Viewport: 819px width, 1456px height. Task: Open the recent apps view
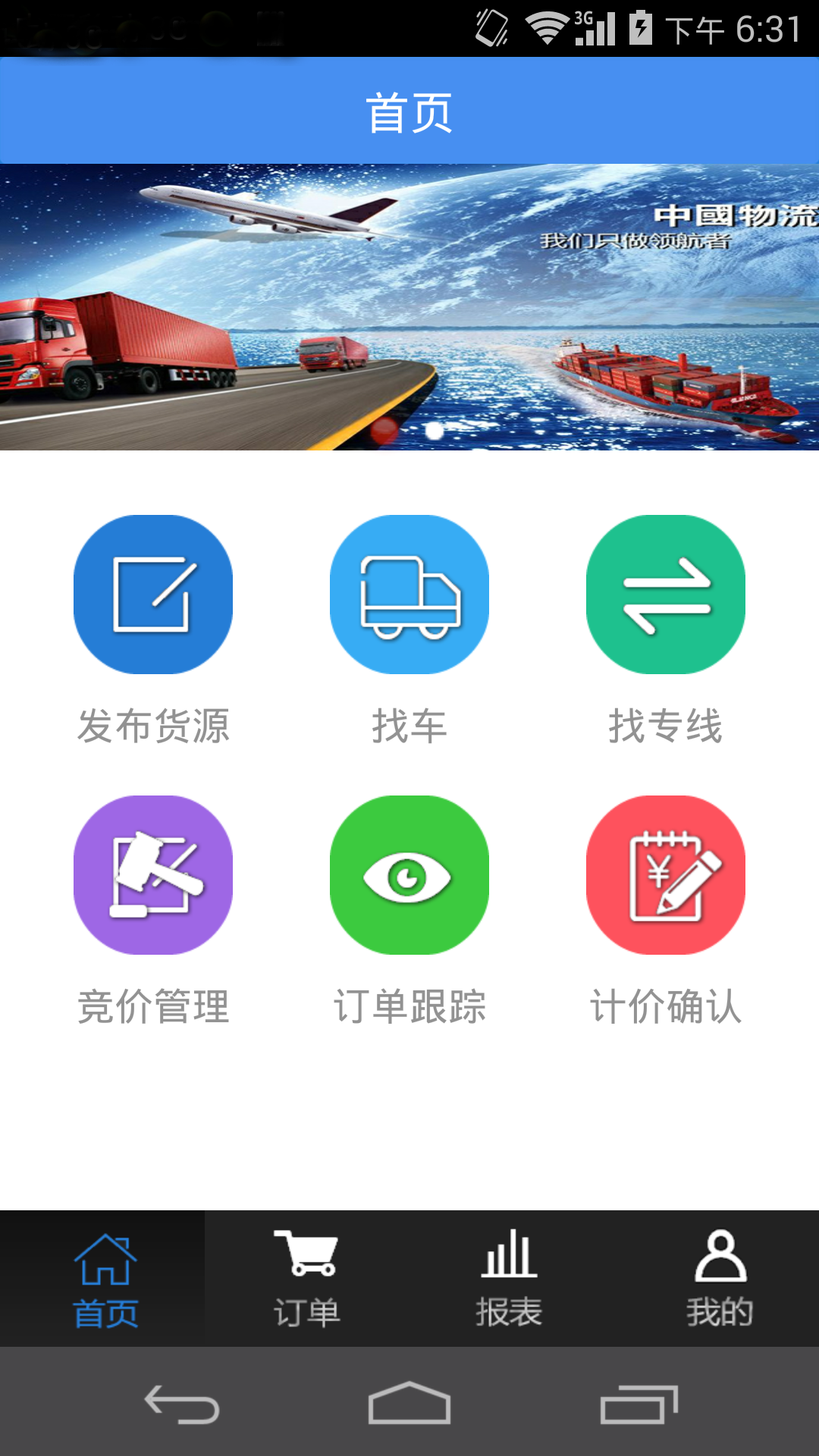(x=639, y=1404)
